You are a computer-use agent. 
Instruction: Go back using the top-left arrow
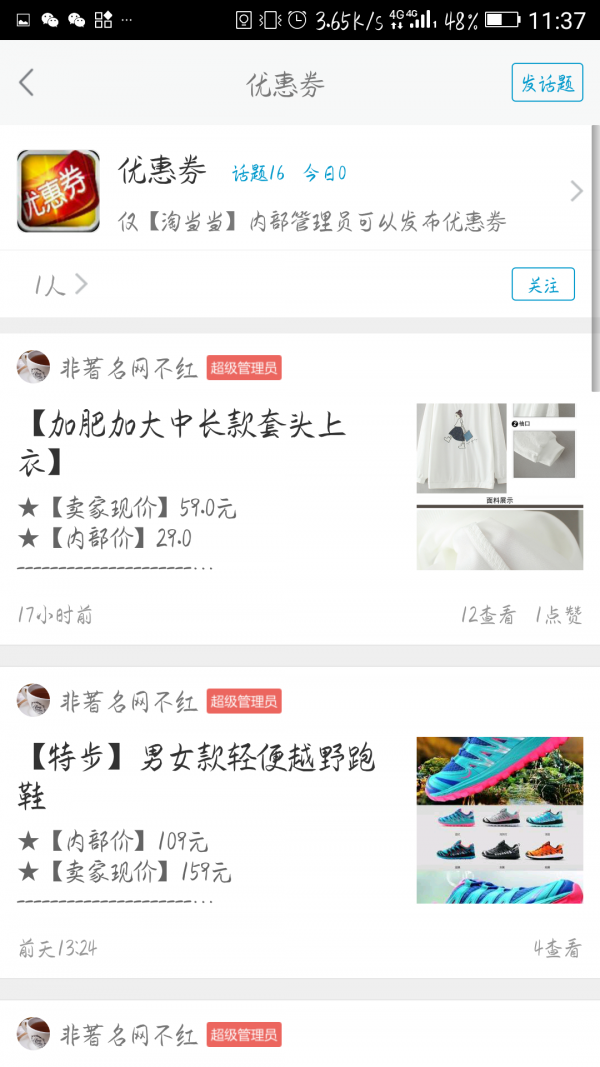tap(27, 83)
